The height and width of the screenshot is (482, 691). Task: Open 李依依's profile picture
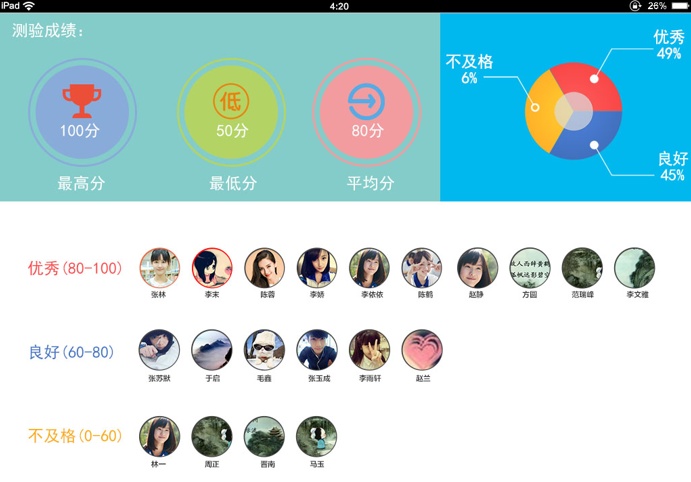369,268
